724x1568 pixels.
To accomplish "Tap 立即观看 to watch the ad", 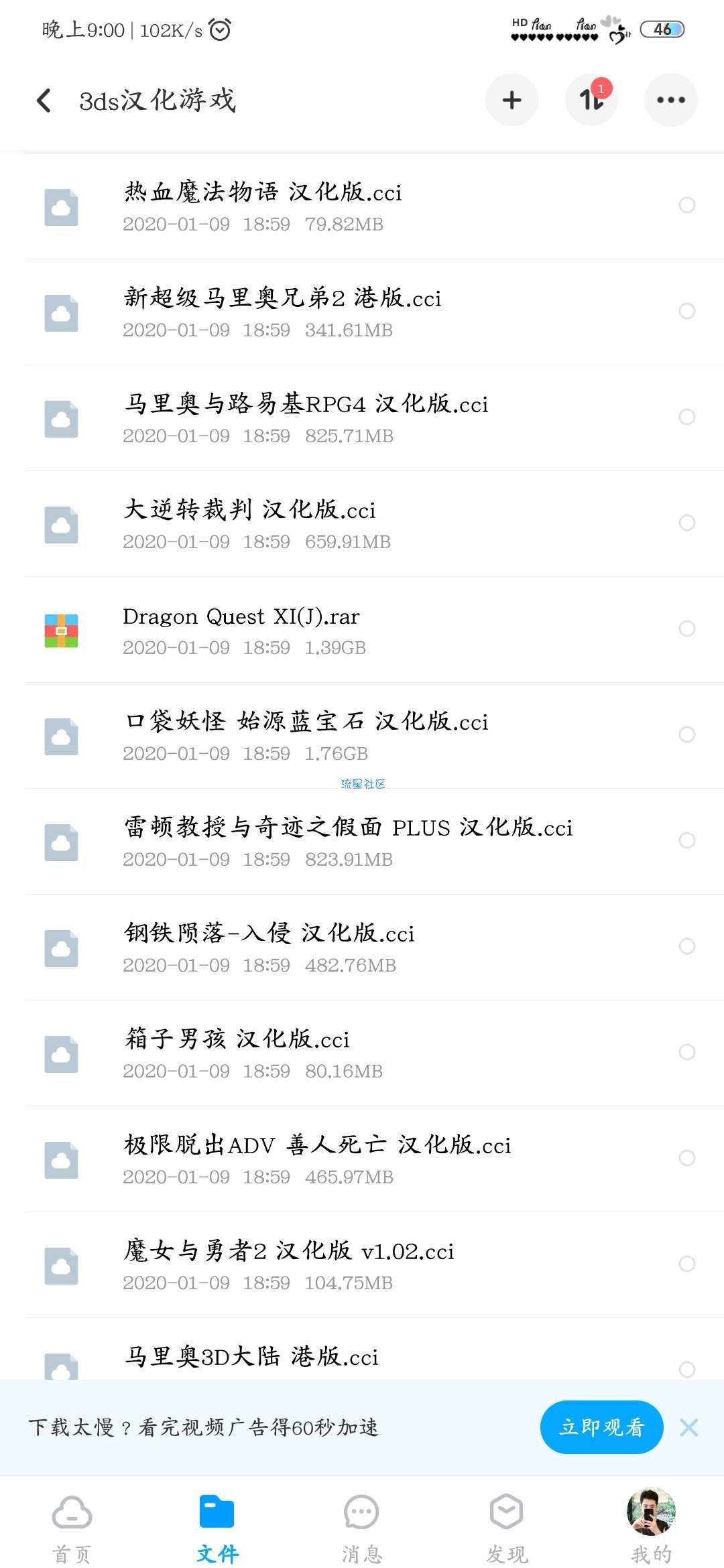I will point(601,1427).
